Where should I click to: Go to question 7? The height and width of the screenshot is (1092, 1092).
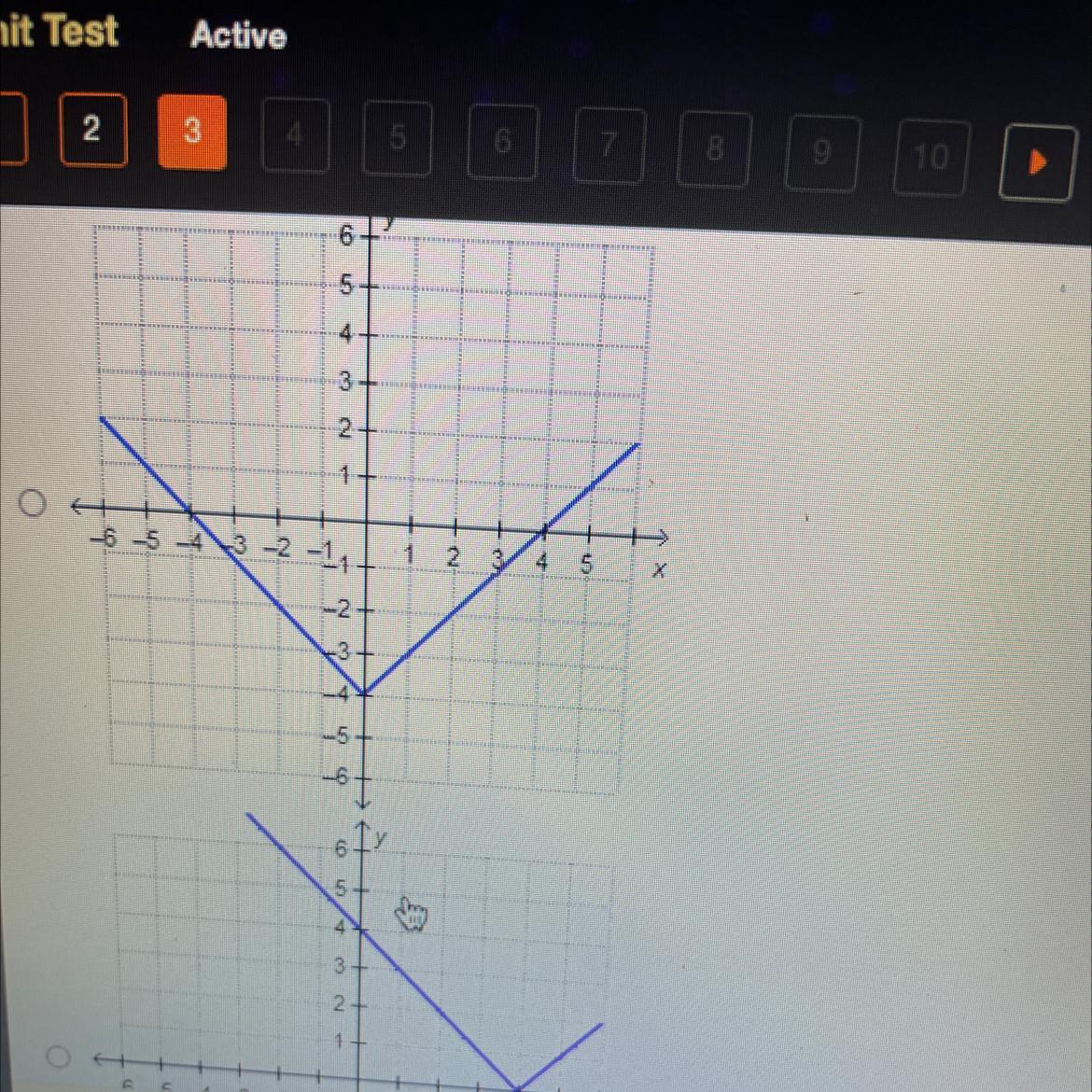pos(609,146)
